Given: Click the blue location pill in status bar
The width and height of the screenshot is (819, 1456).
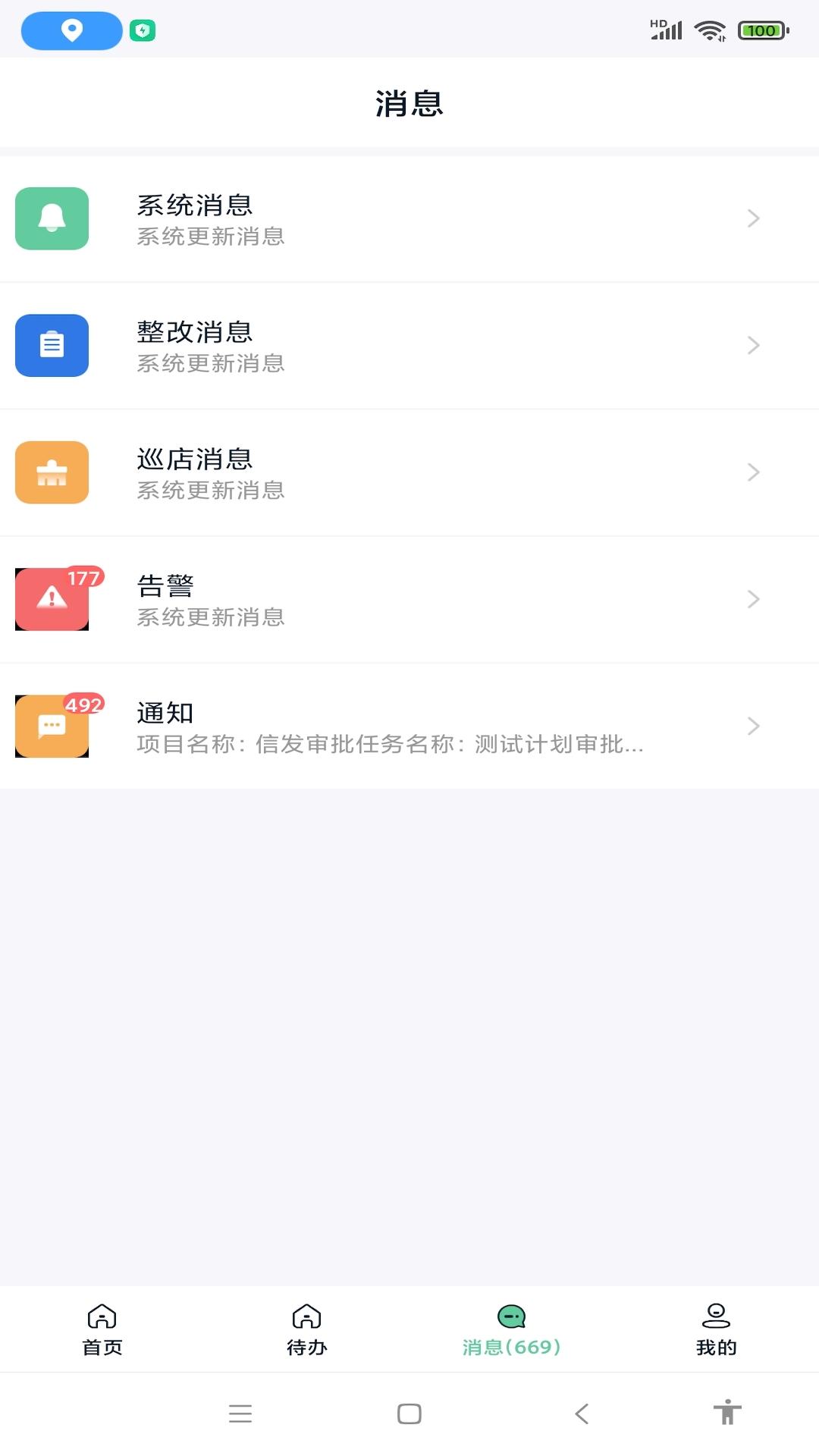Looking at the screenshot, I should [x=71, y=30].
